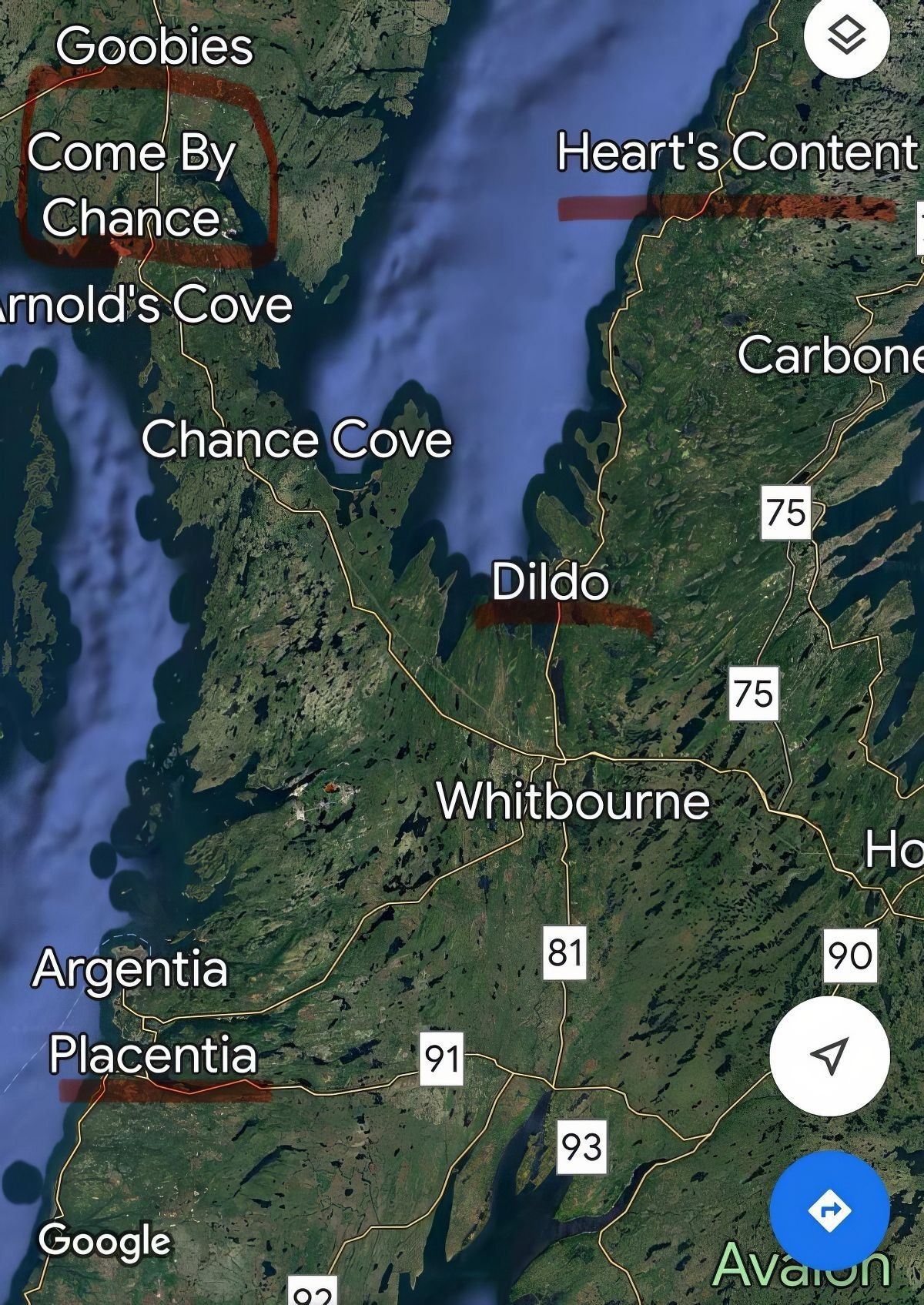Select the Chance Cove place label
The height and width of the screenshot is (1305, 924).
(296, 440)
